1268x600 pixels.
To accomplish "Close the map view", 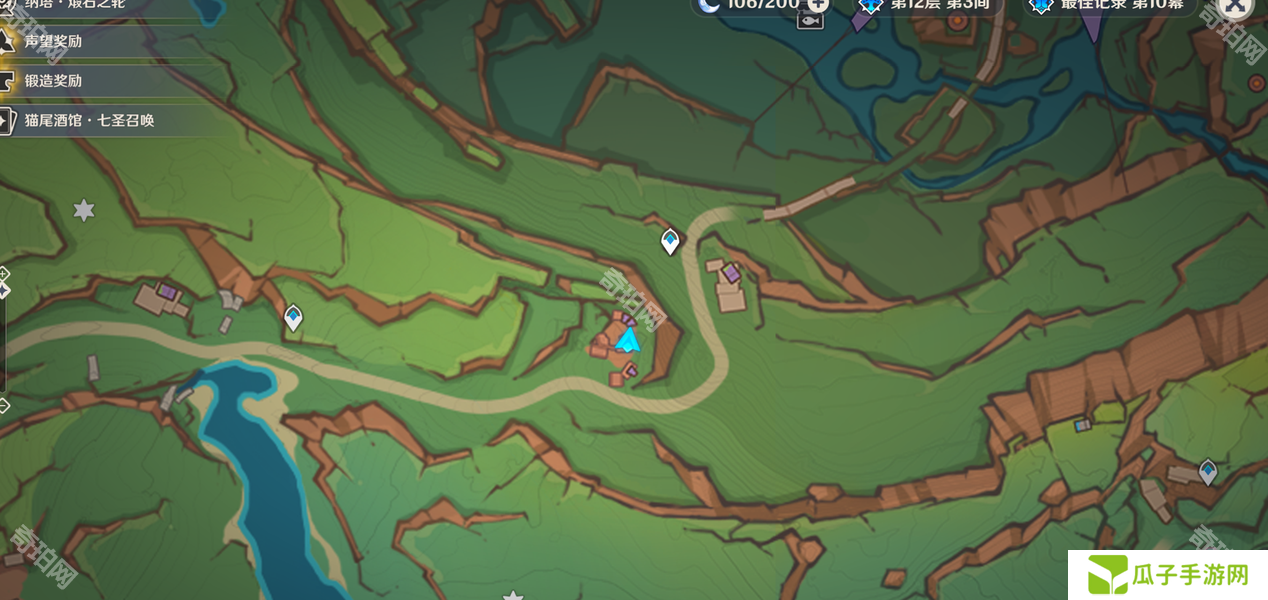I will pyautogui.click(x=1238, y=5).
